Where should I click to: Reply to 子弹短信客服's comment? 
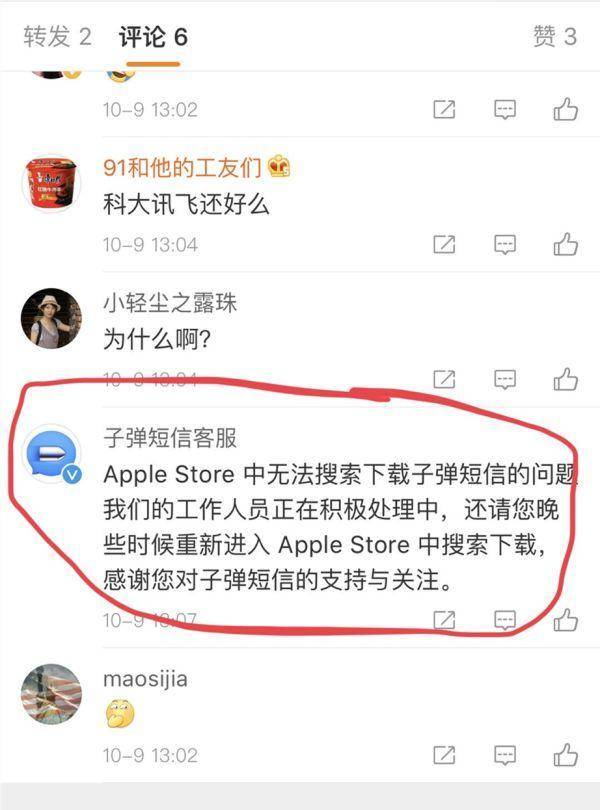[506, 619]
